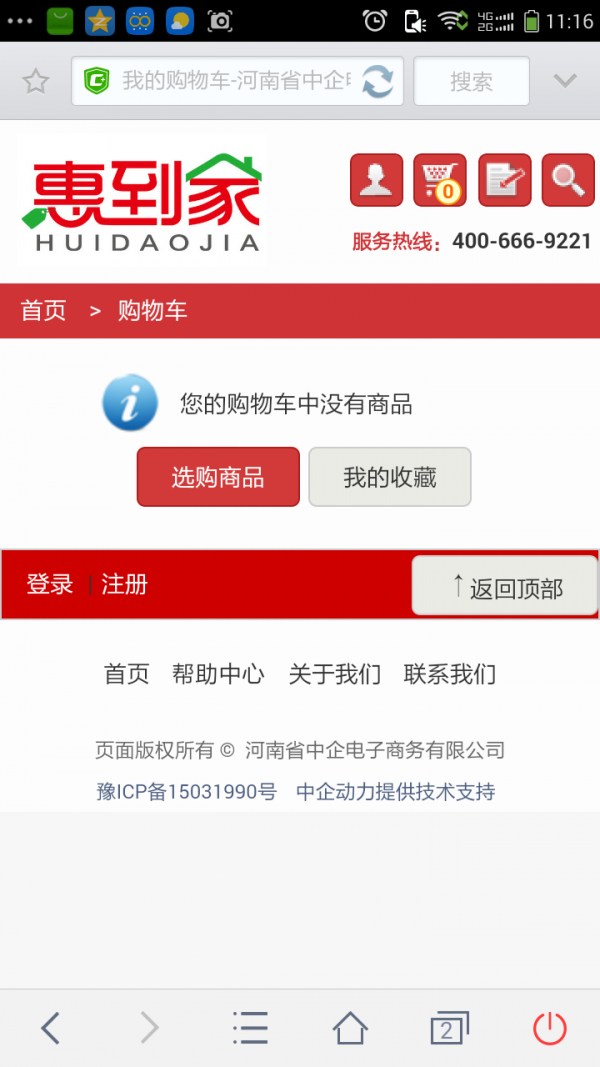Tap the 选购商品 button
This screenshot has height=1067, width=600.
218,477
